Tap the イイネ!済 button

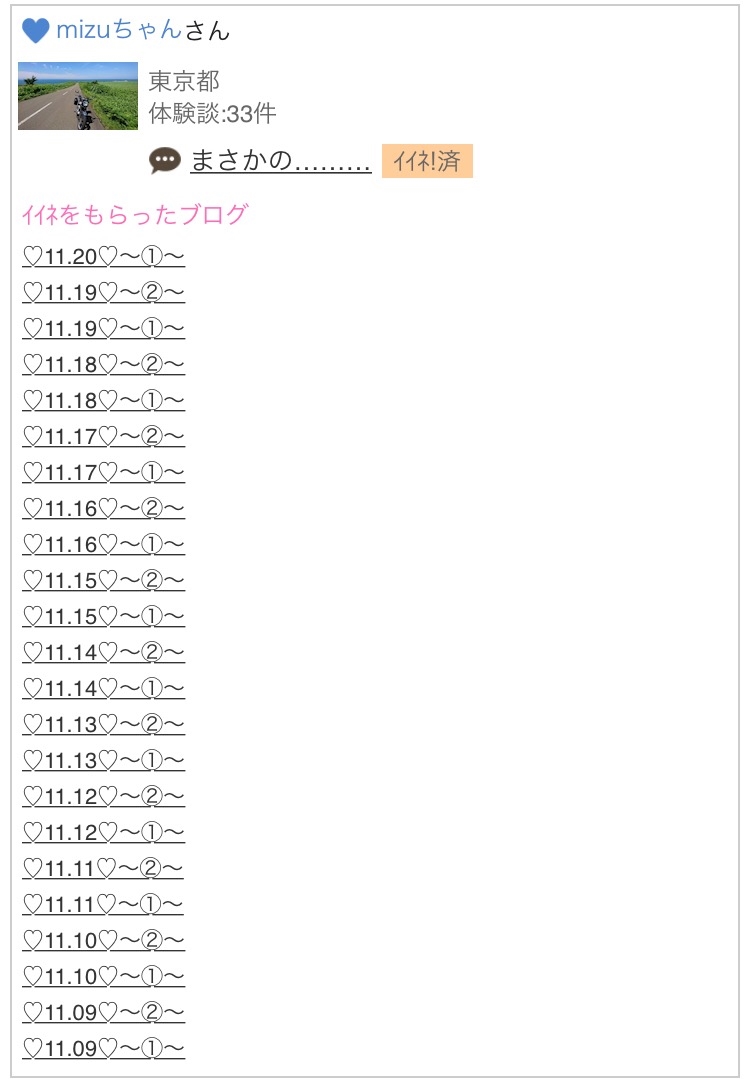click(x=427, y=161)
